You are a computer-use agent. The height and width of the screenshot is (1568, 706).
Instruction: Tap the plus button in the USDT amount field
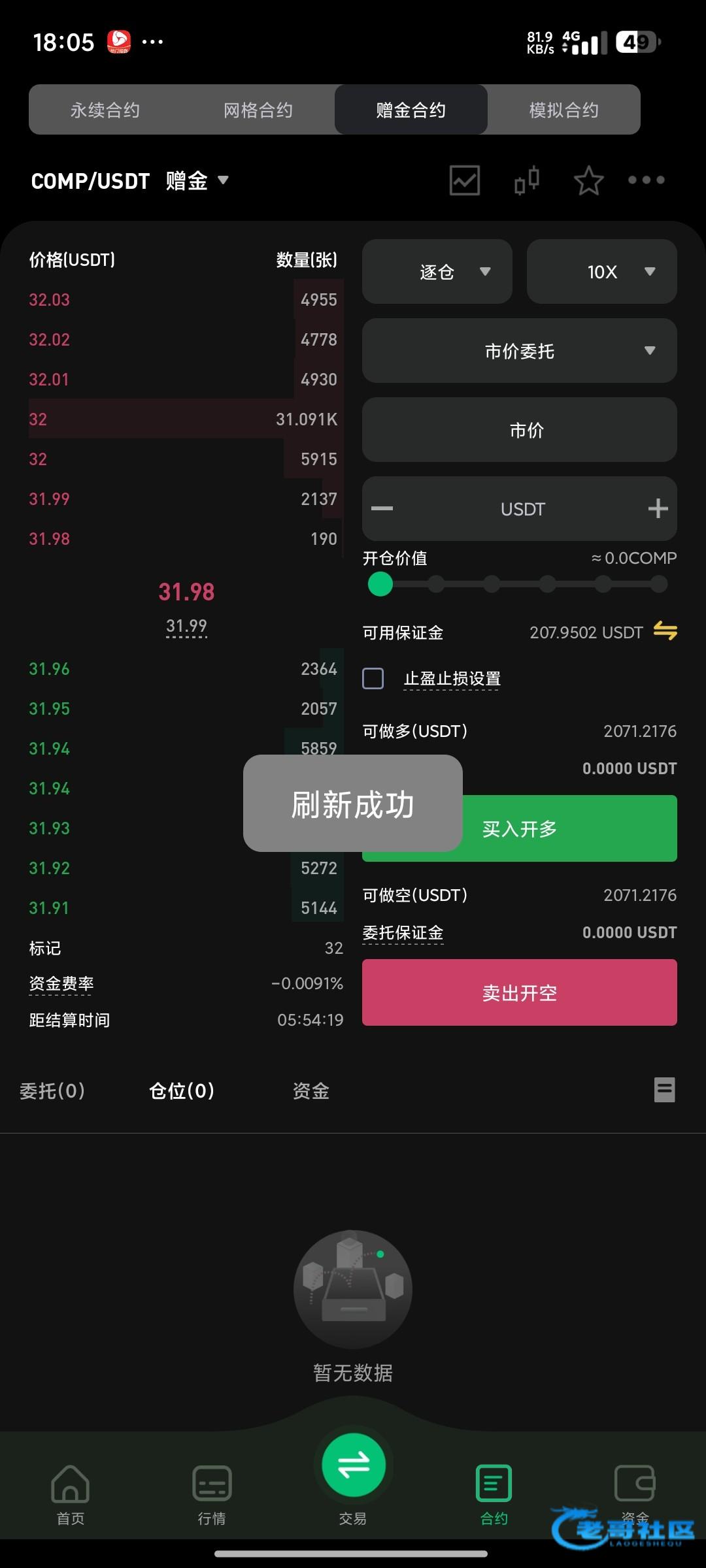(658, 508)
